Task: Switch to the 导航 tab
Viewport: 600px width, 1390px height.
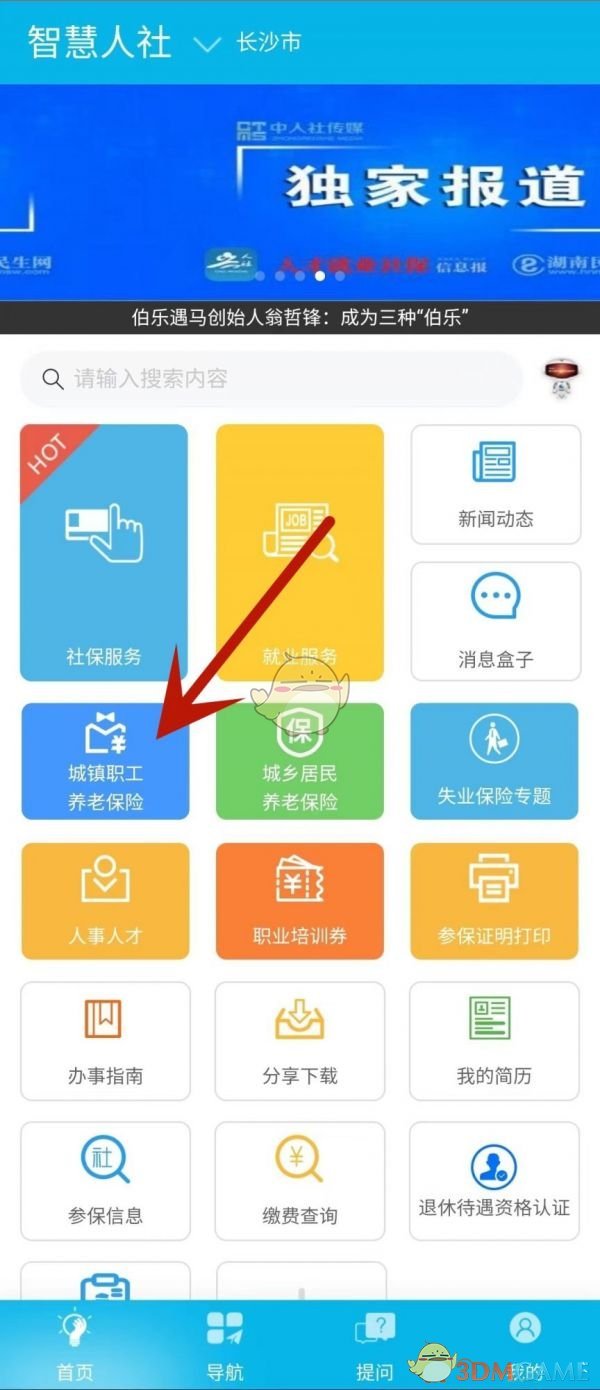Action: pos(225,1345)
